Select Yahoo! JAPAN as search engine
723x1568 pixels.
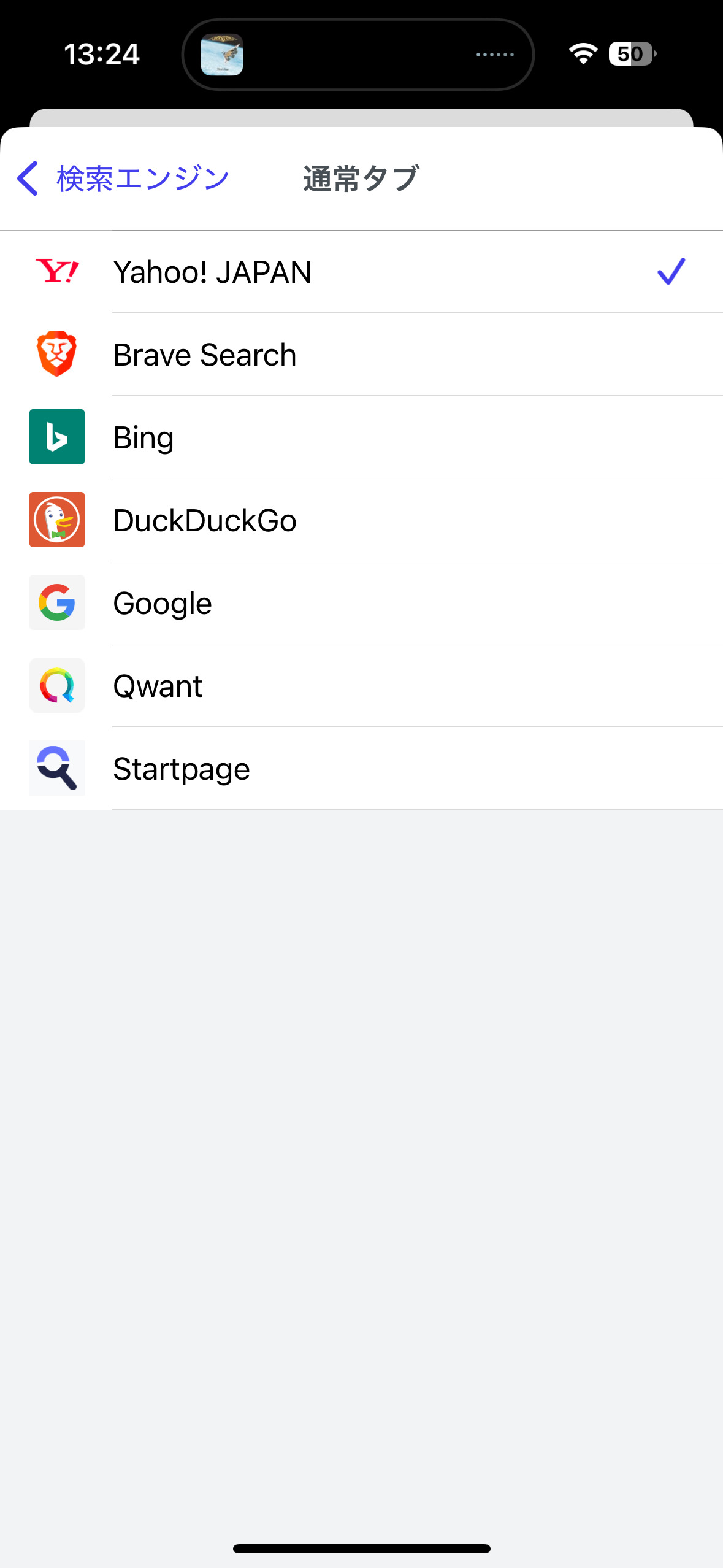(362, 272)
